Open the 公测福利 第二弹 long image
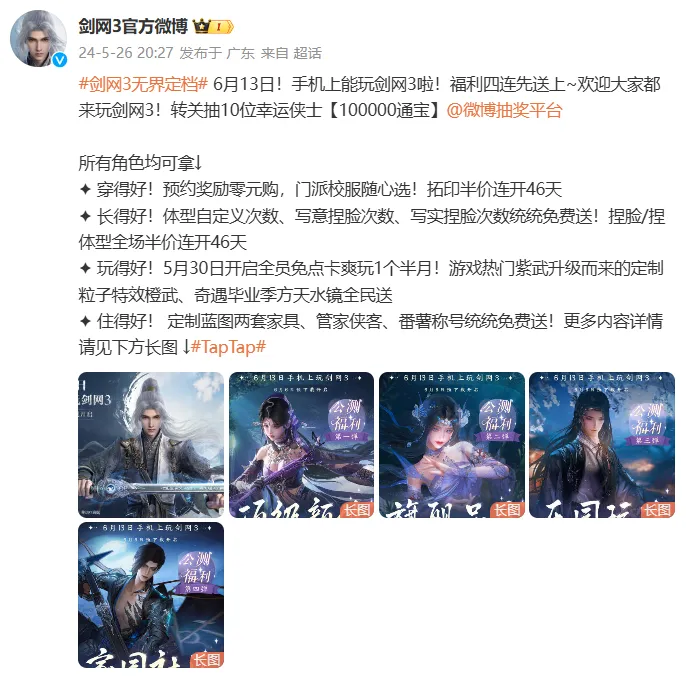The height and width of the screenshot is (679, 686). [451, 445]
